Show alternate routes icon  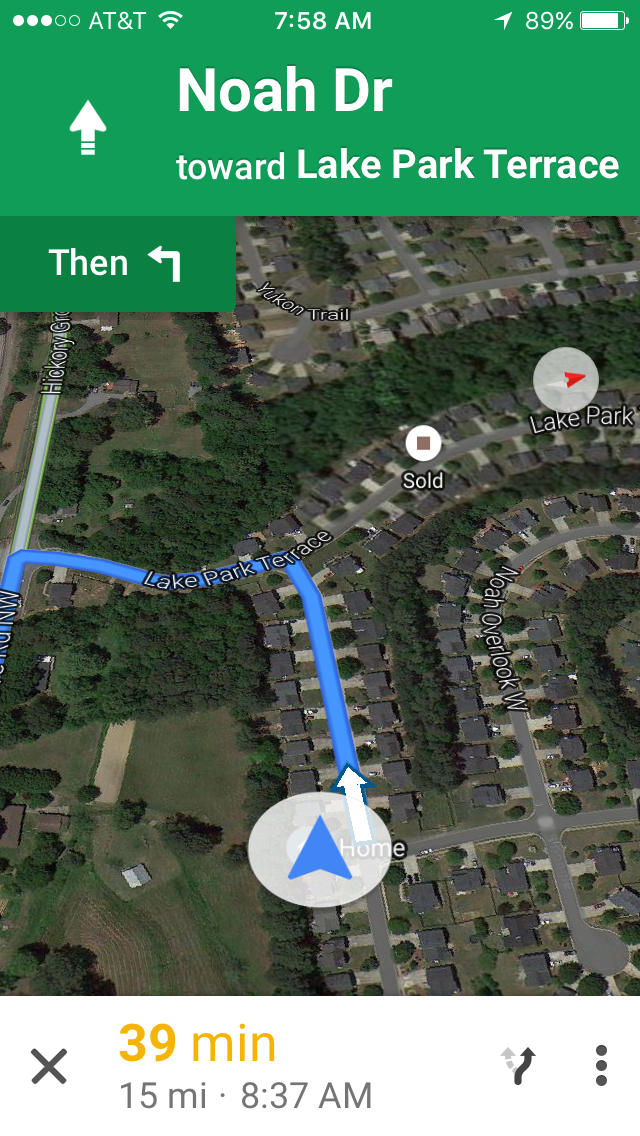coord(519,1065)
